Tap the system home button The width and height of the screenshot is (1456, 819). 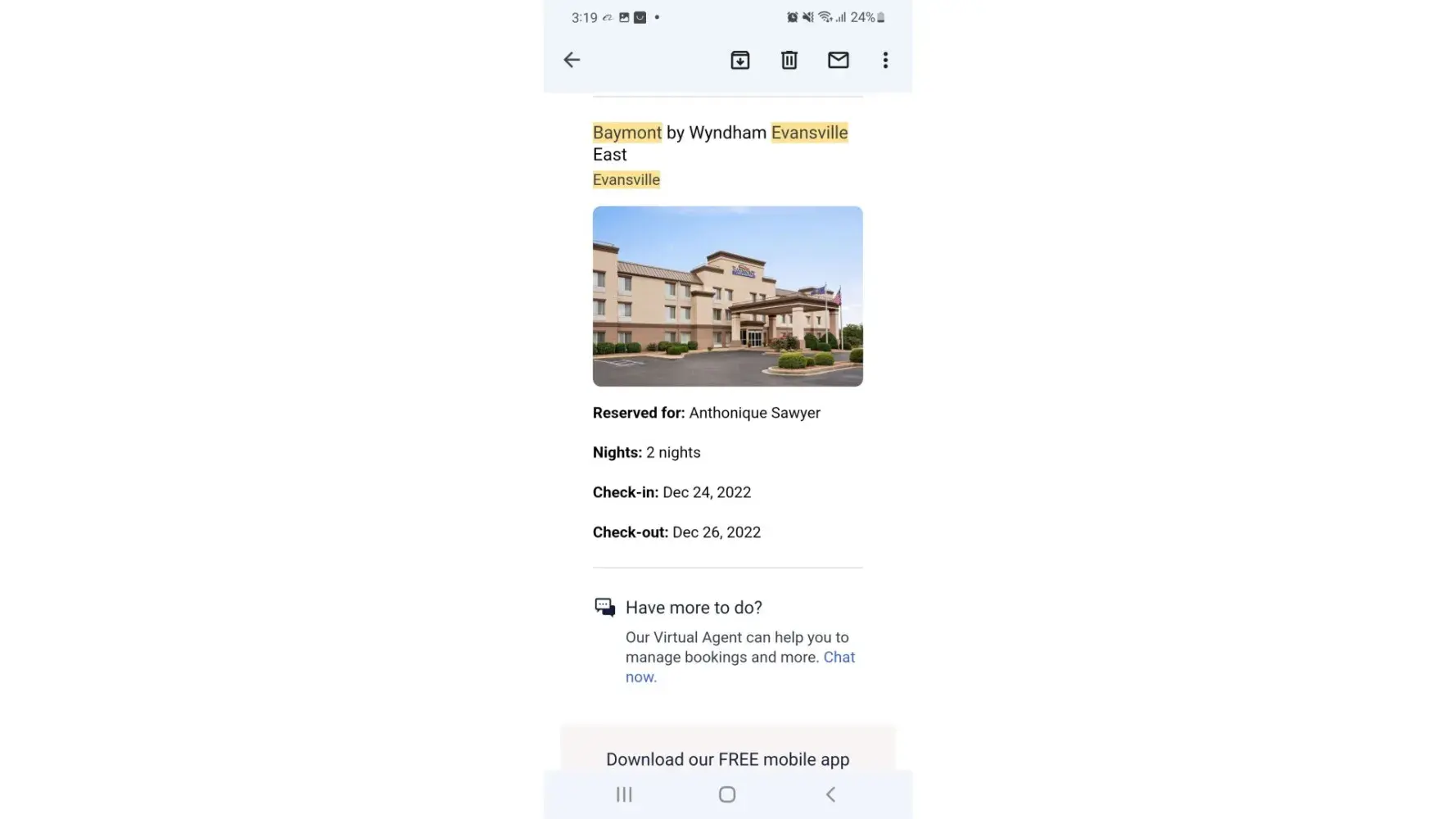click(727, 794)
